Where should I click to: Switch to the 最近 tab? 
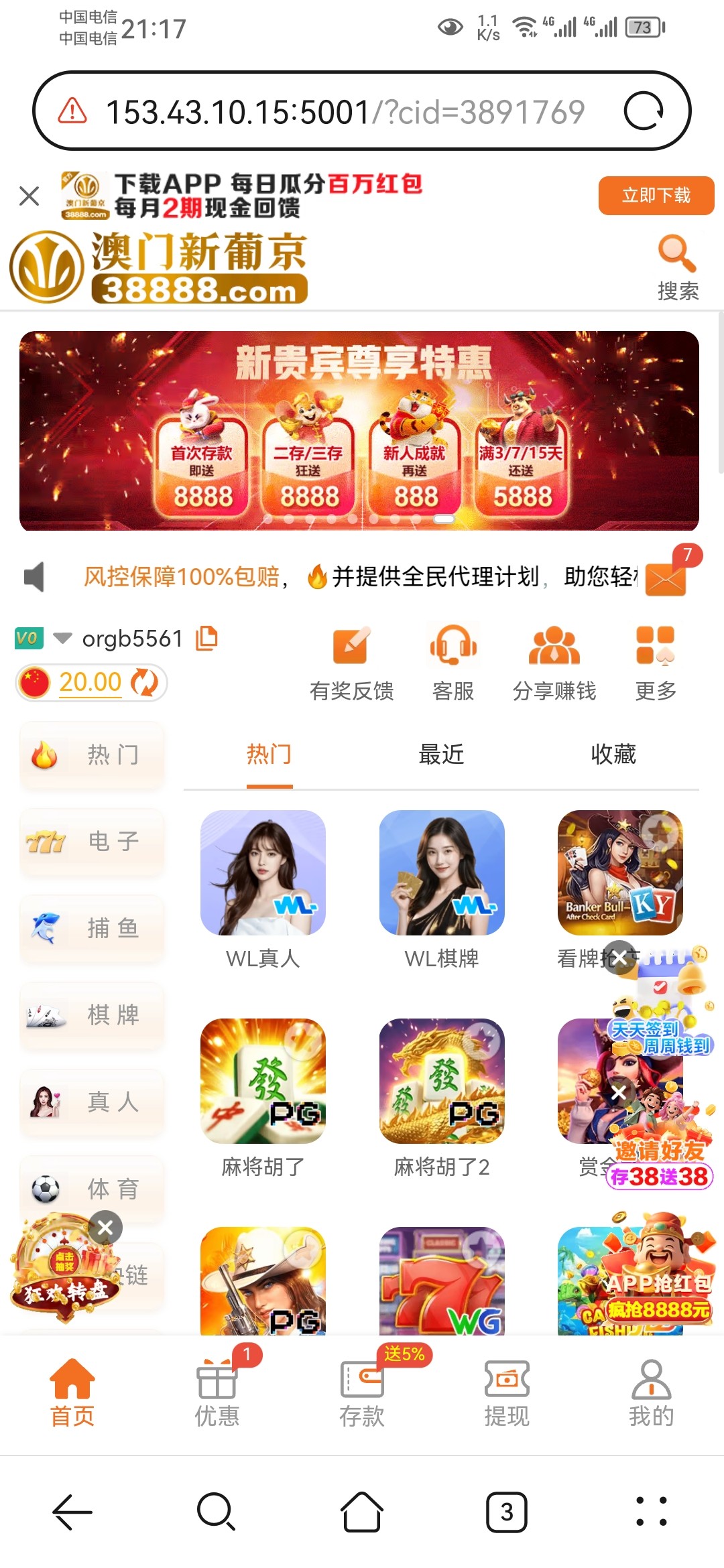click(x=441, y=755)
